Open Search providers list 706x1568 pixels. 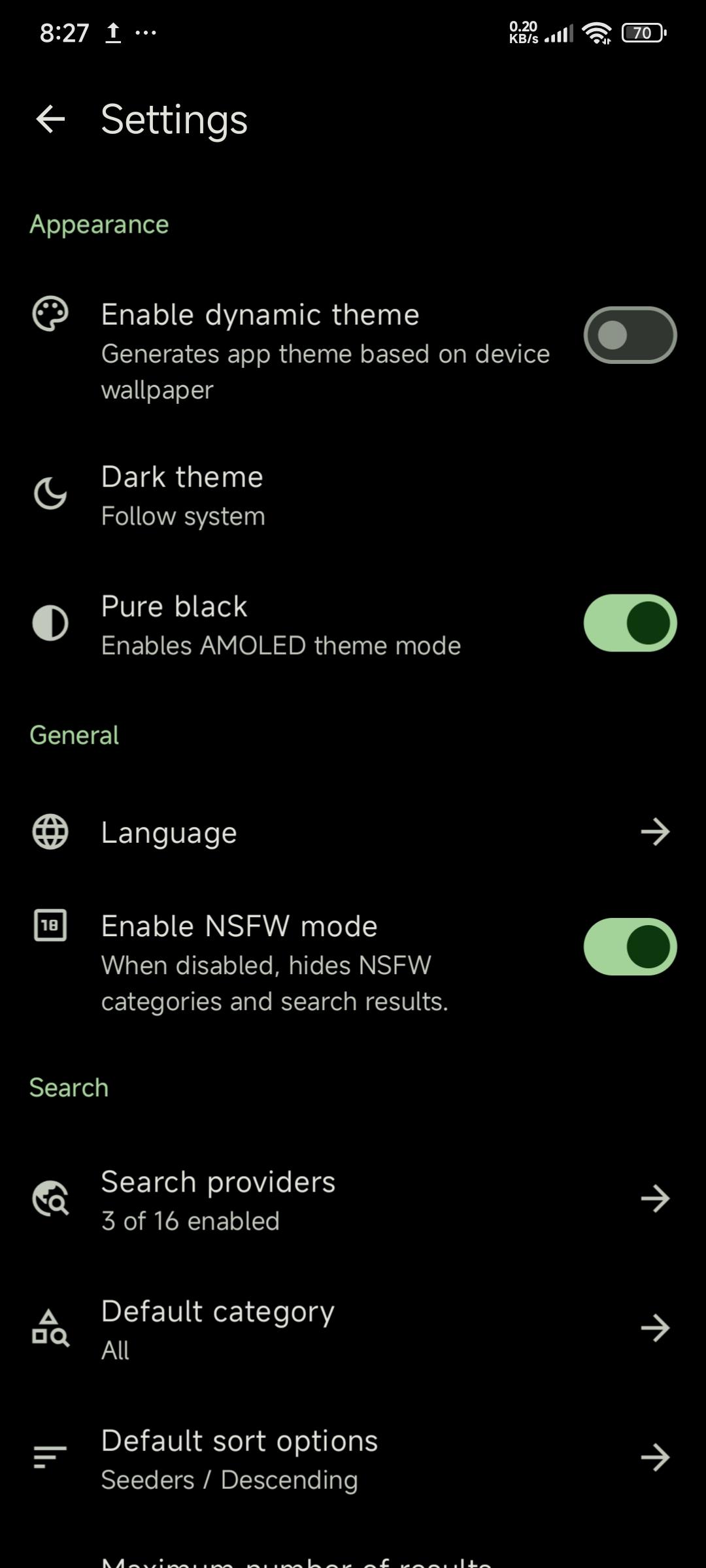click(x=353, y=1200)
